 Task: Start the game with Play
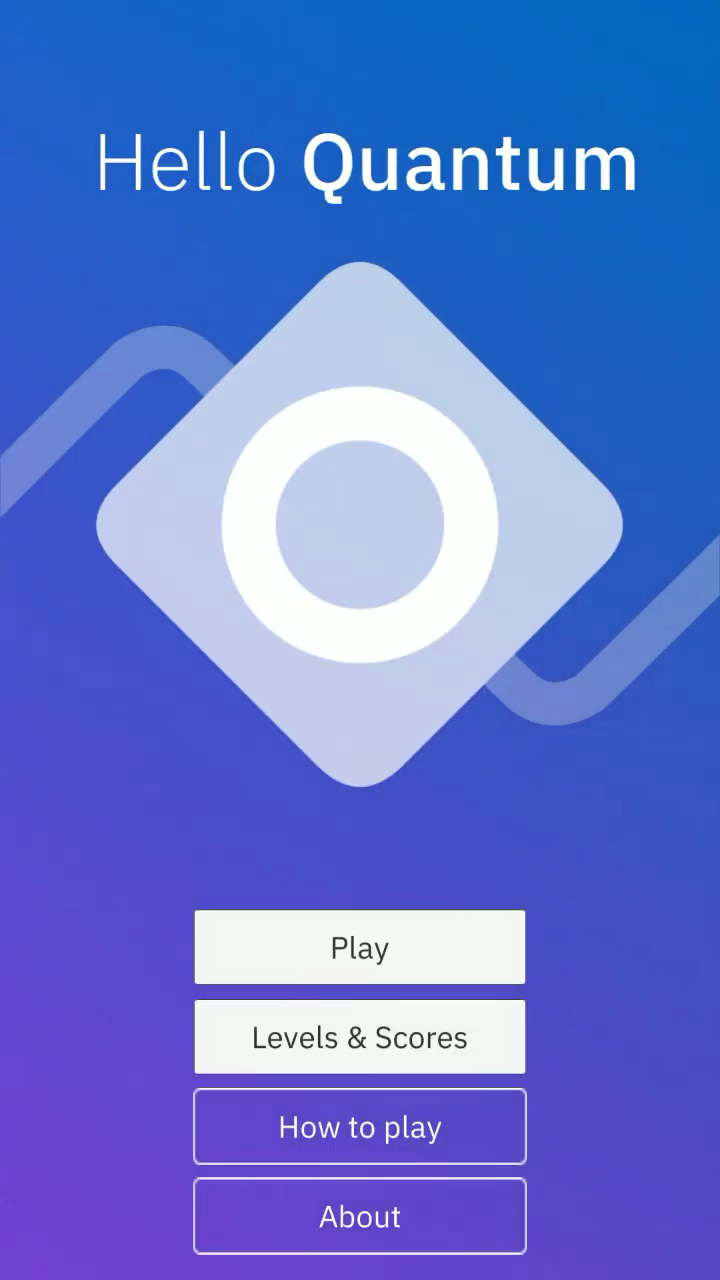[x=359, y=947]
